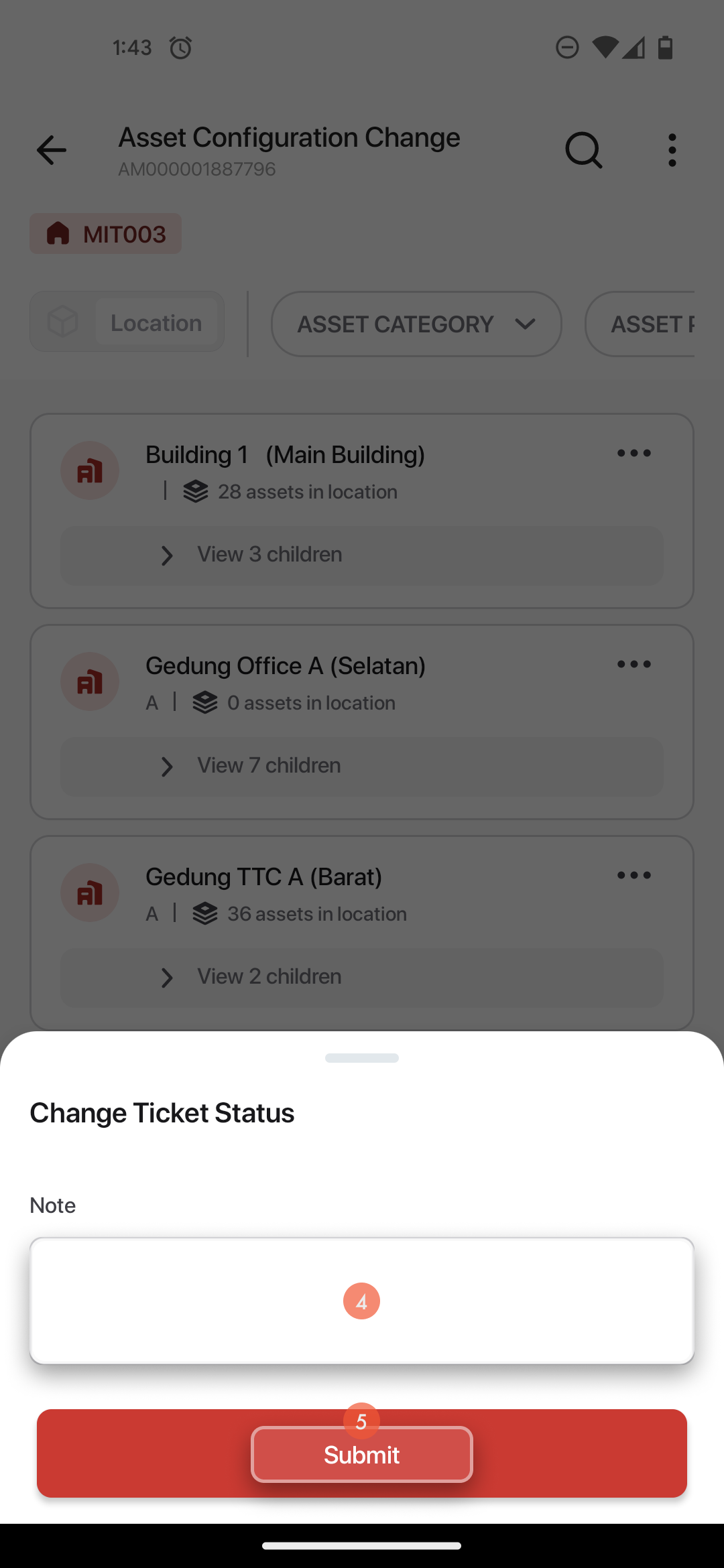The width and height of the screenshot is (724, 1568).
Task: Tap the Note text field
Action: click(362, 1301)
